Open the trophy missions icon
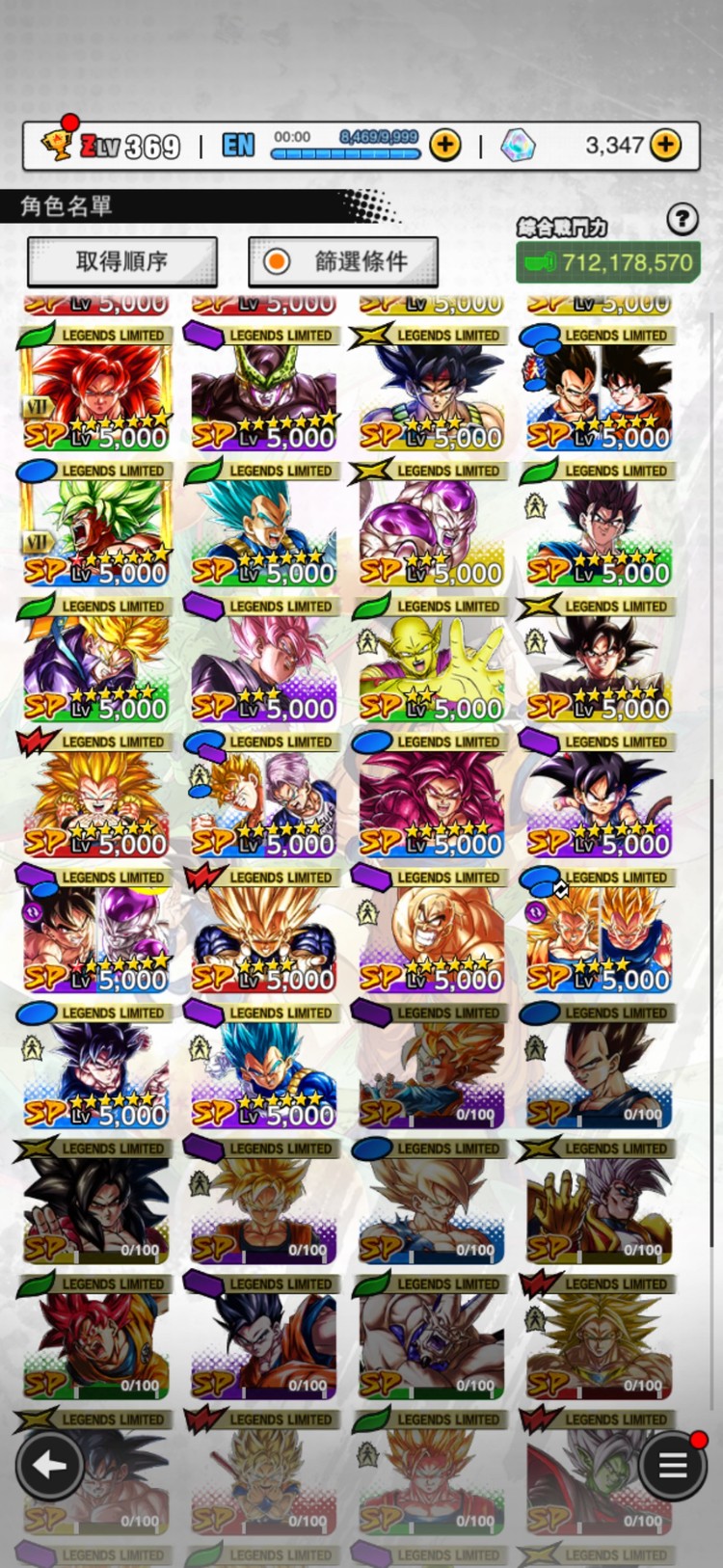The image size is (723, 1568). (x=58, y=145)
